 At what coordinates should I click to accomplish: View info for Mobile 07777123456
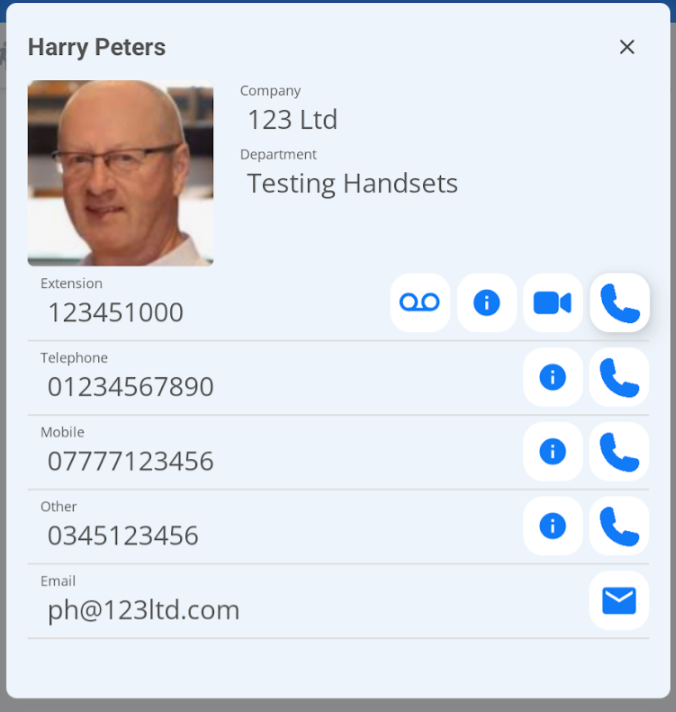coord(553,452)
